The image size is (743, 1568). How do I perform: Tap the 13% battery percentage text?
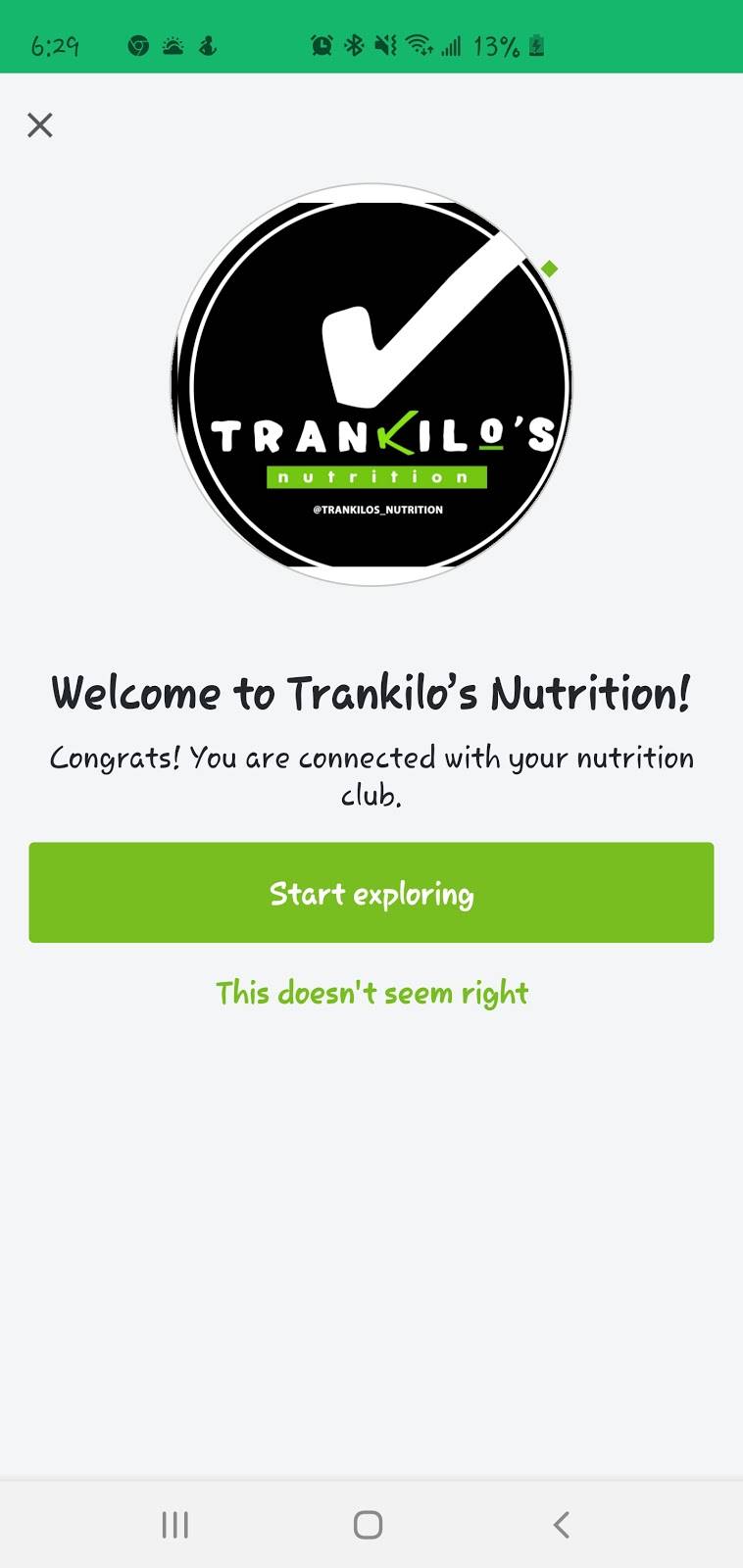(x=493, y=44)
